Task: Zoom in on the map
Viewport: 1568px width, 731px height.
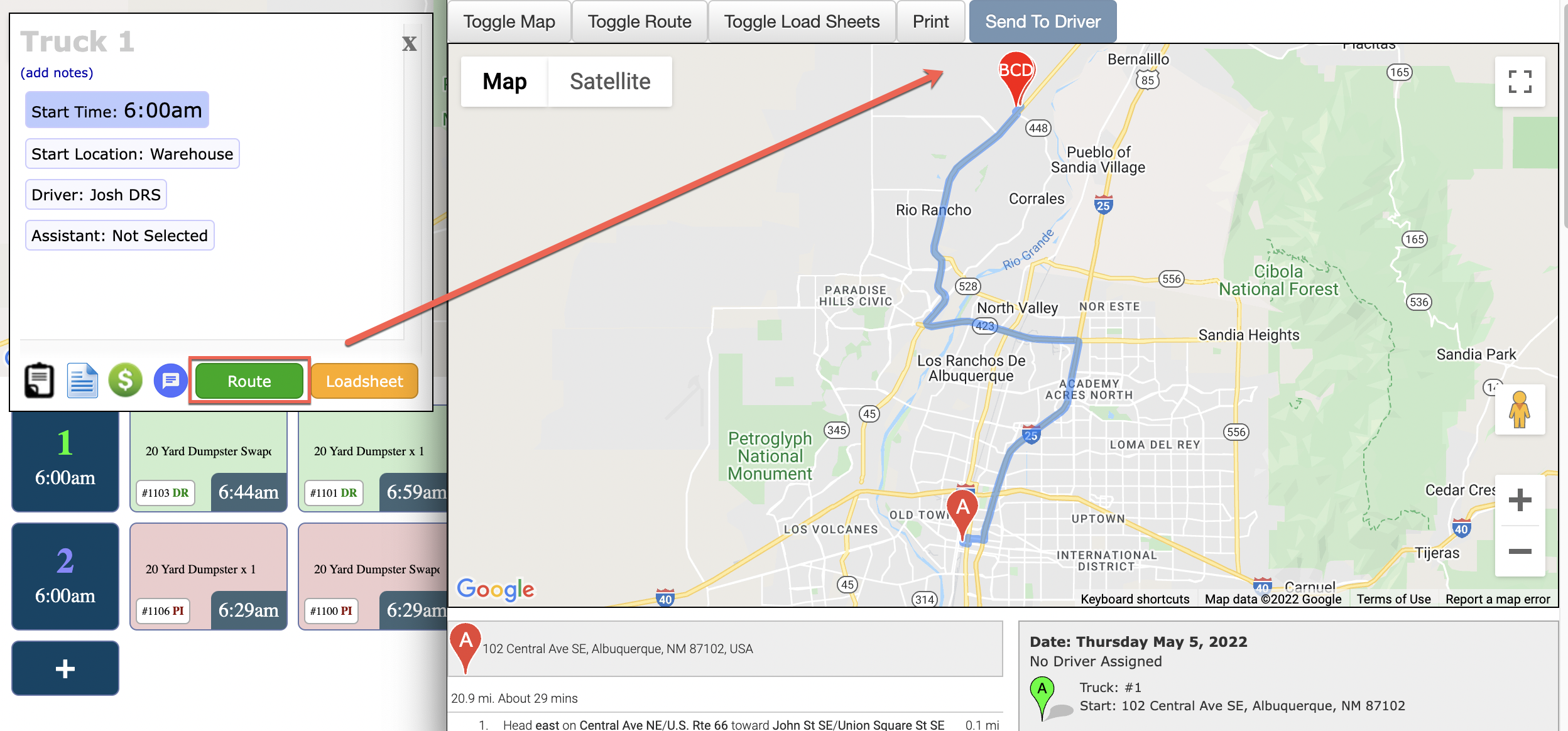Action: [1520, 500]
